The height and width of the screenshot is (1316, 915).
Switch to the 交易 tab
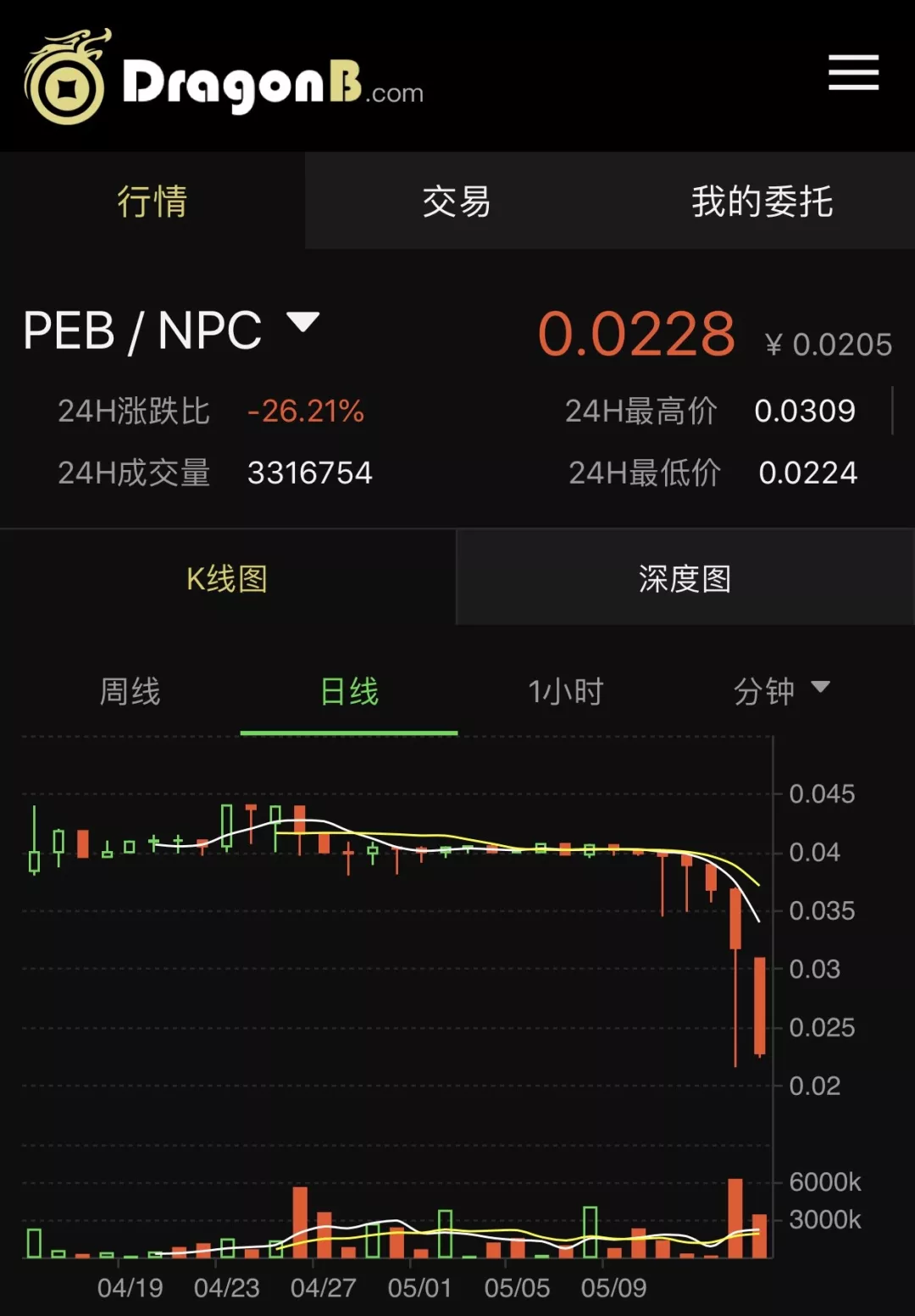pos(457,202)
